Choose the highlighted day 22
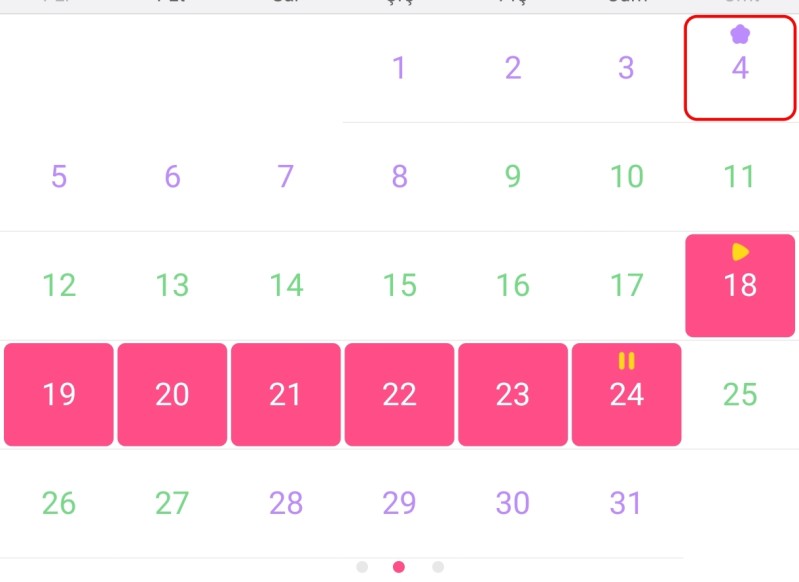This screenshot has width=799, height=582. (399, 394)
